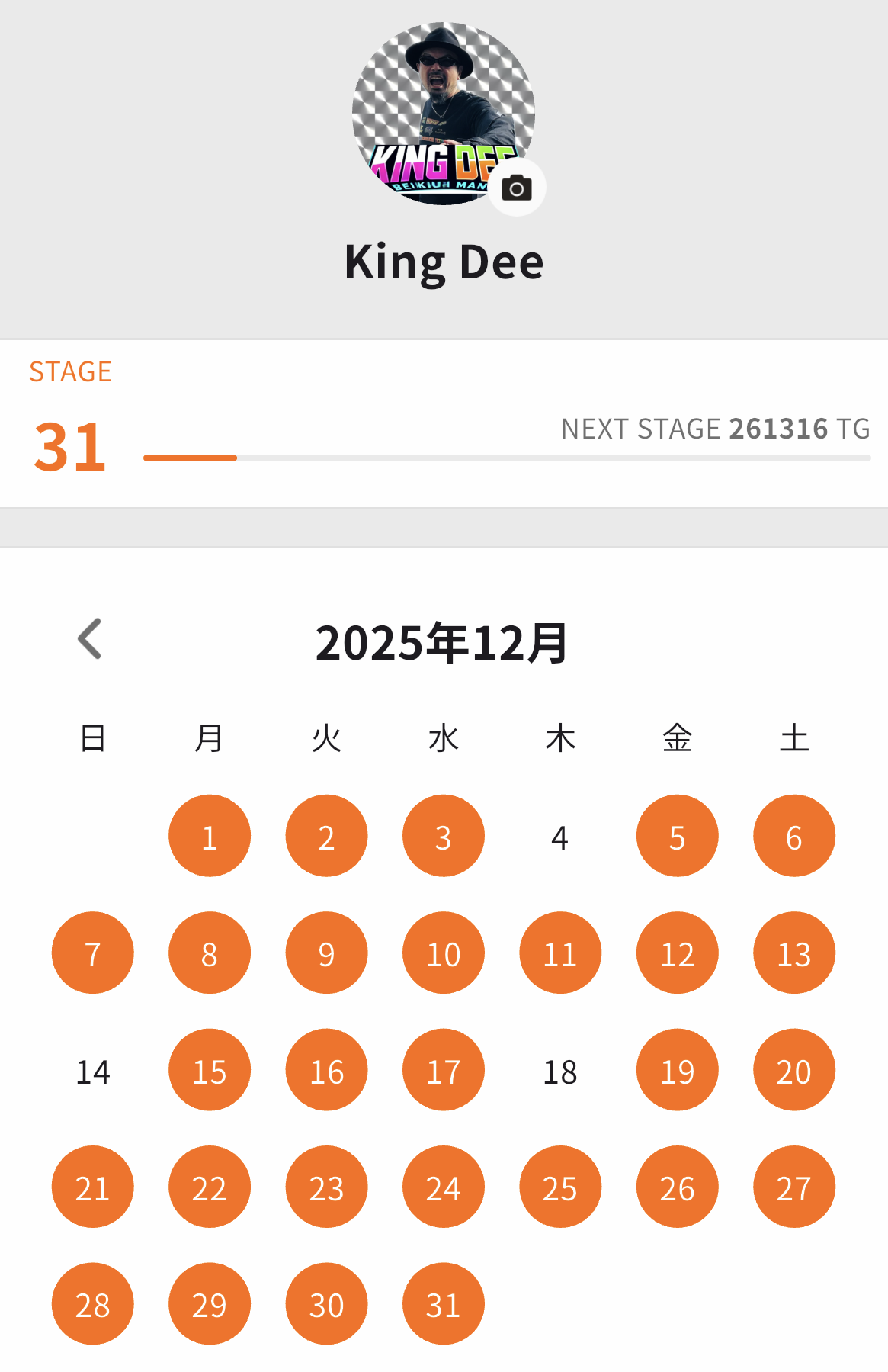Tap the STAGE section label
888x1372 pixels.
70,371
